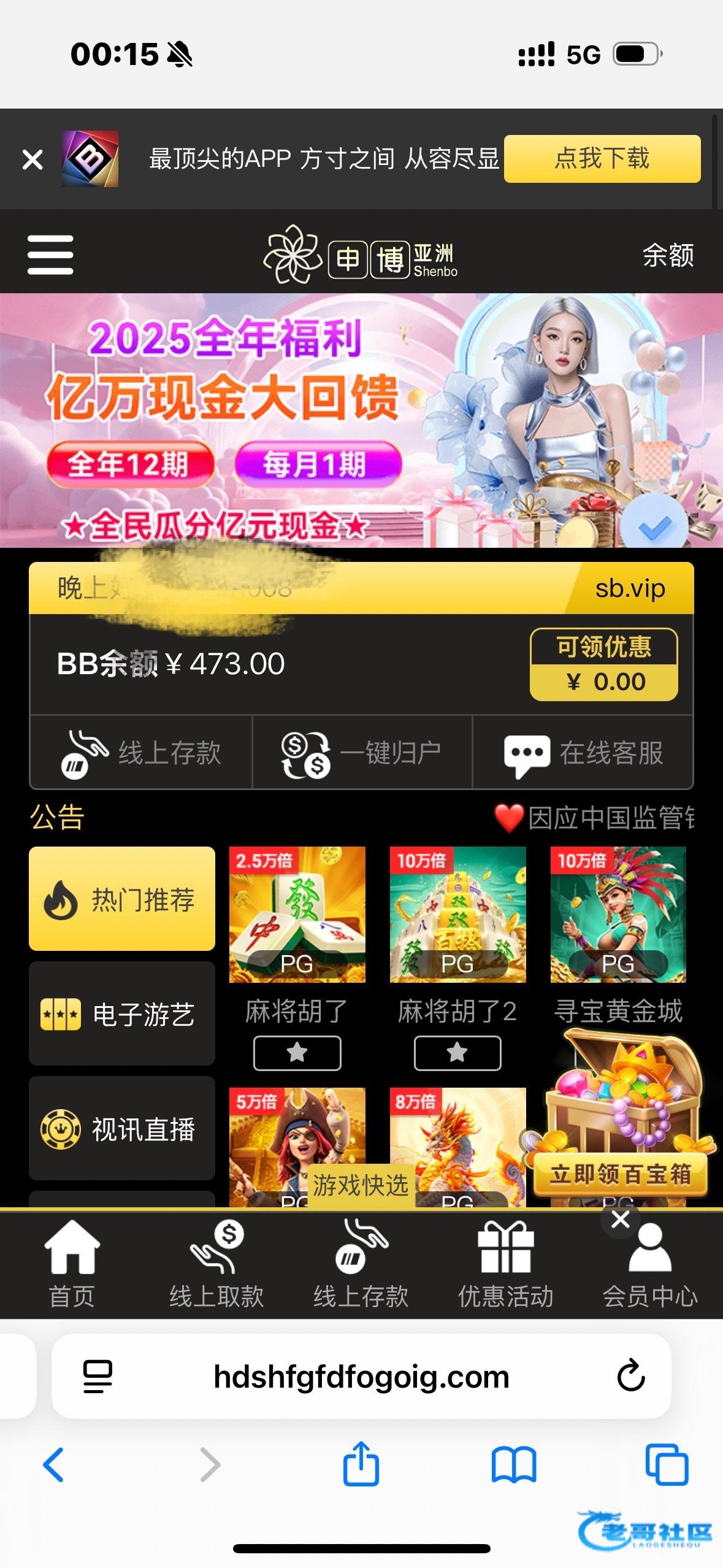Tap 一键归户 to consolidate balance
The height and width of the screenshot is (1568, 723).
point(362,753)
